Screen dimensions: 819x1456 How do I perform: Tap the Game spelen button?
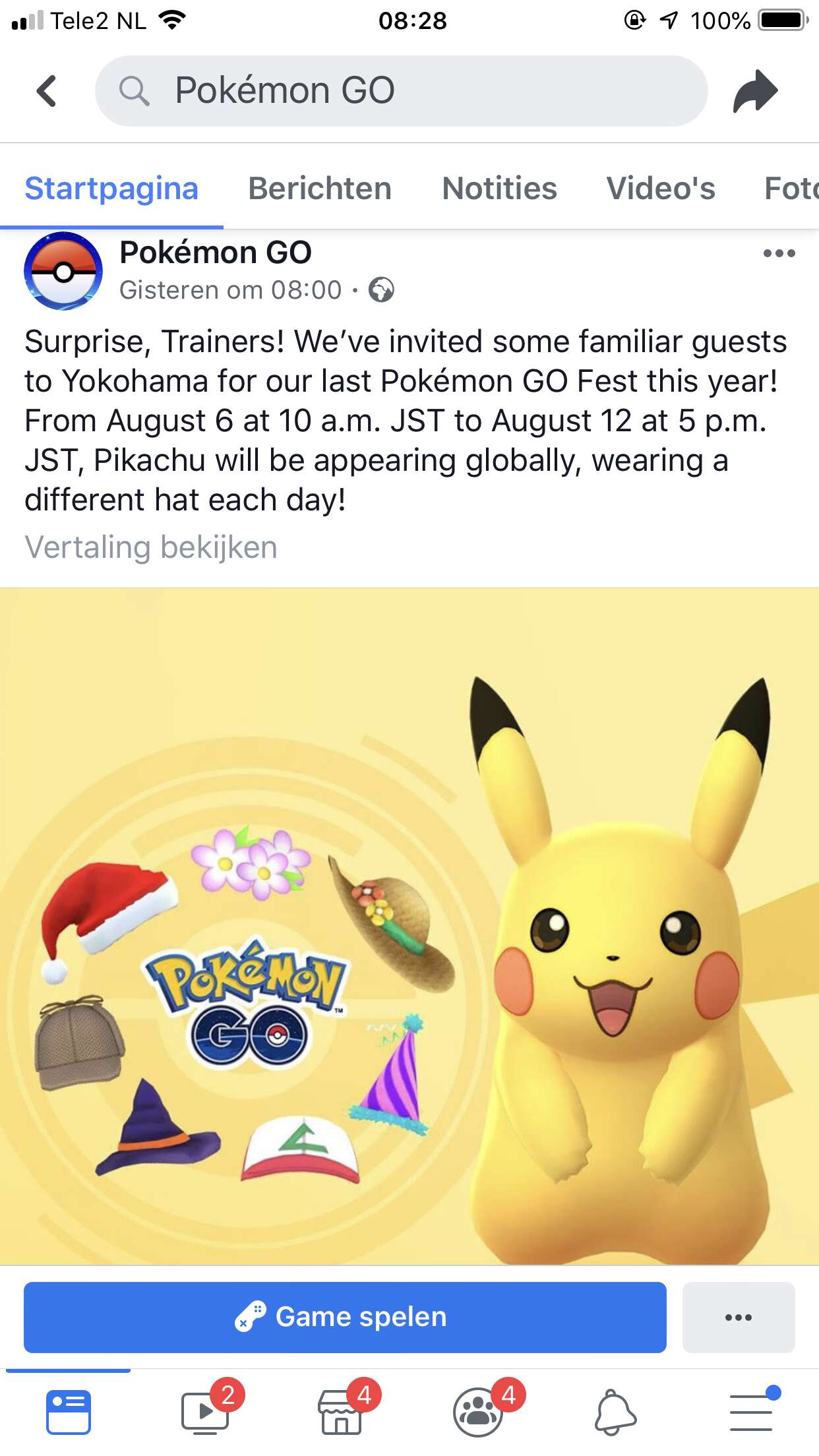[x=345, y=1317]
